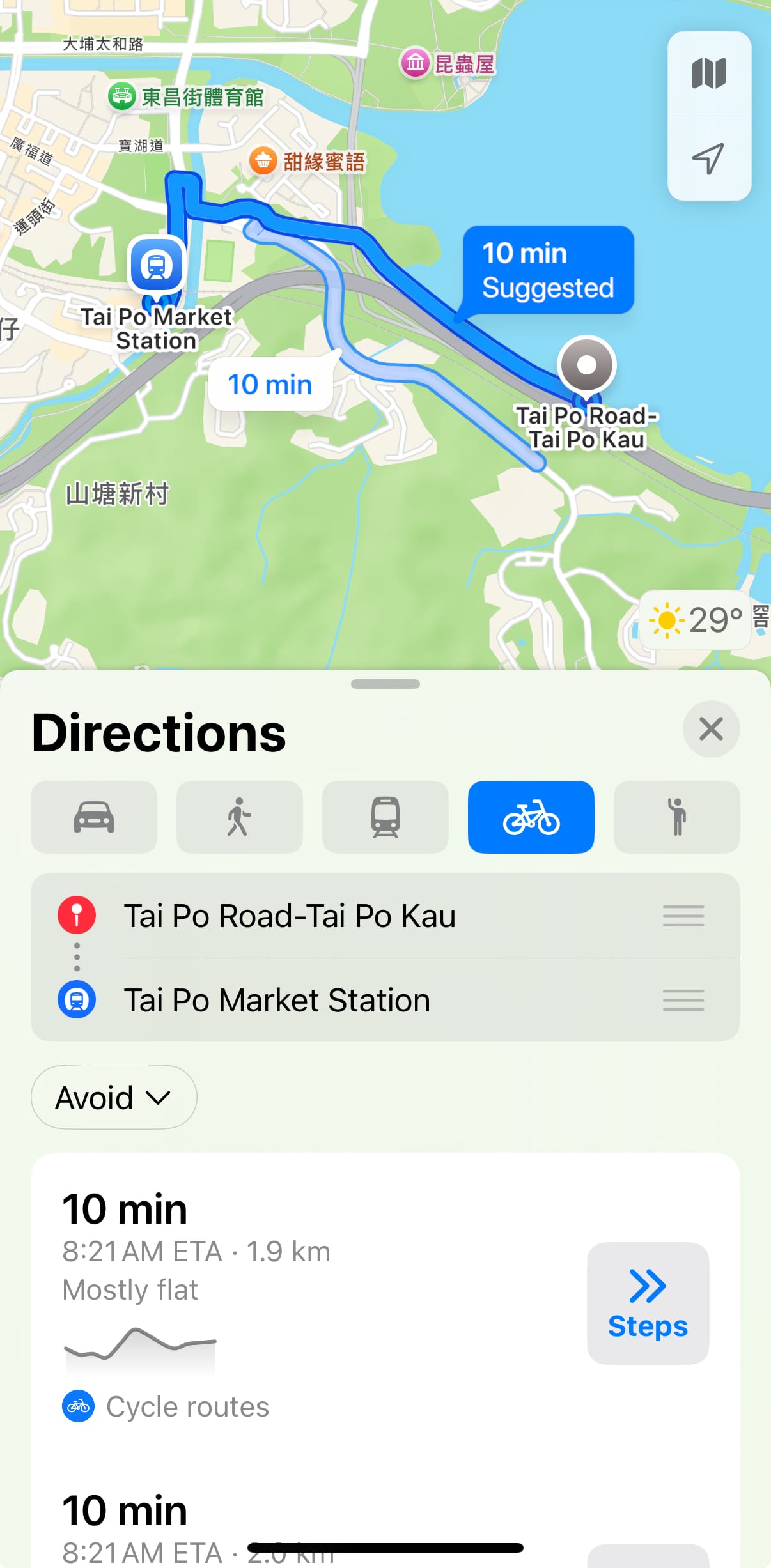
Task: Tap the 10 min Suggested route label
Action: click(547, 270)
